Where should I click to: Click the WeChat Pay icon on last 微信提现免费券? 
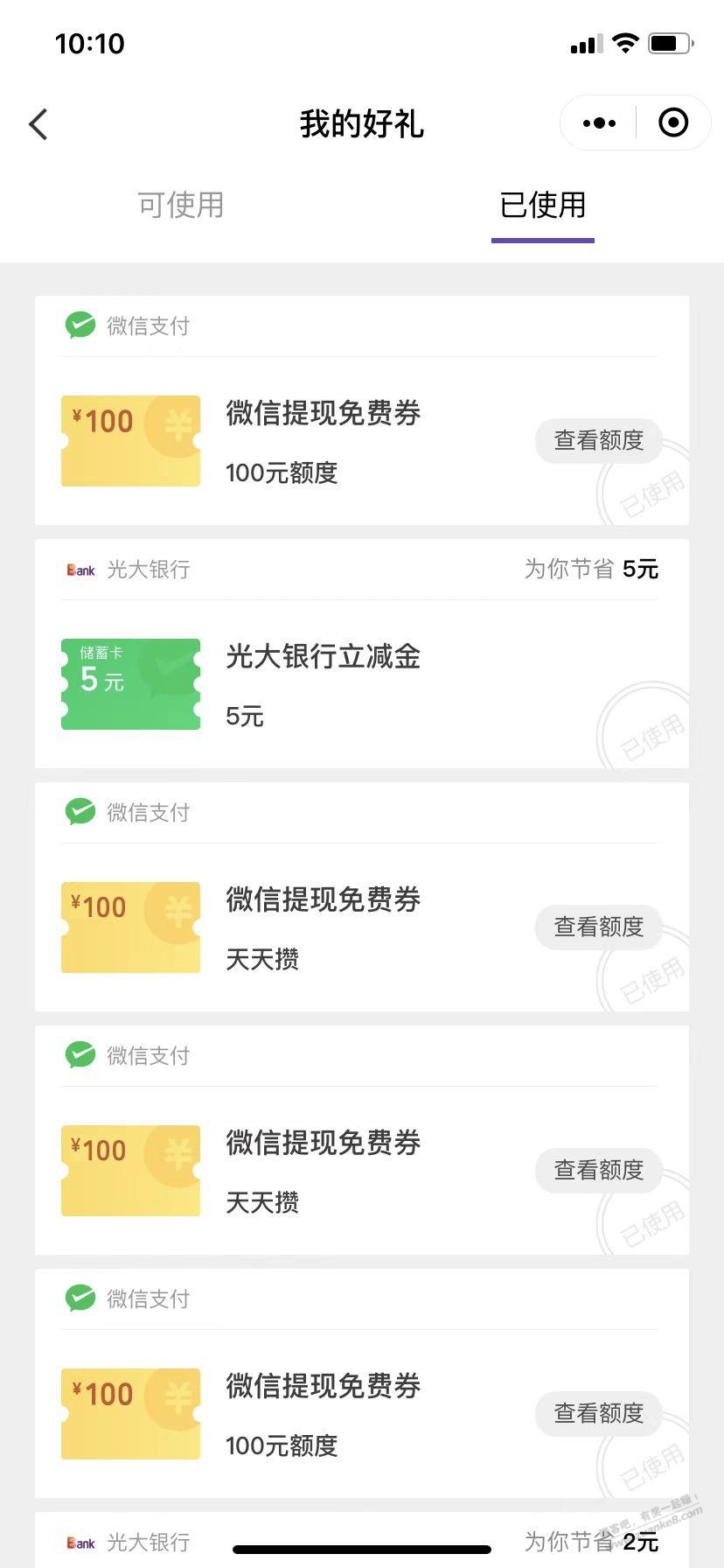pos(80,1298)
